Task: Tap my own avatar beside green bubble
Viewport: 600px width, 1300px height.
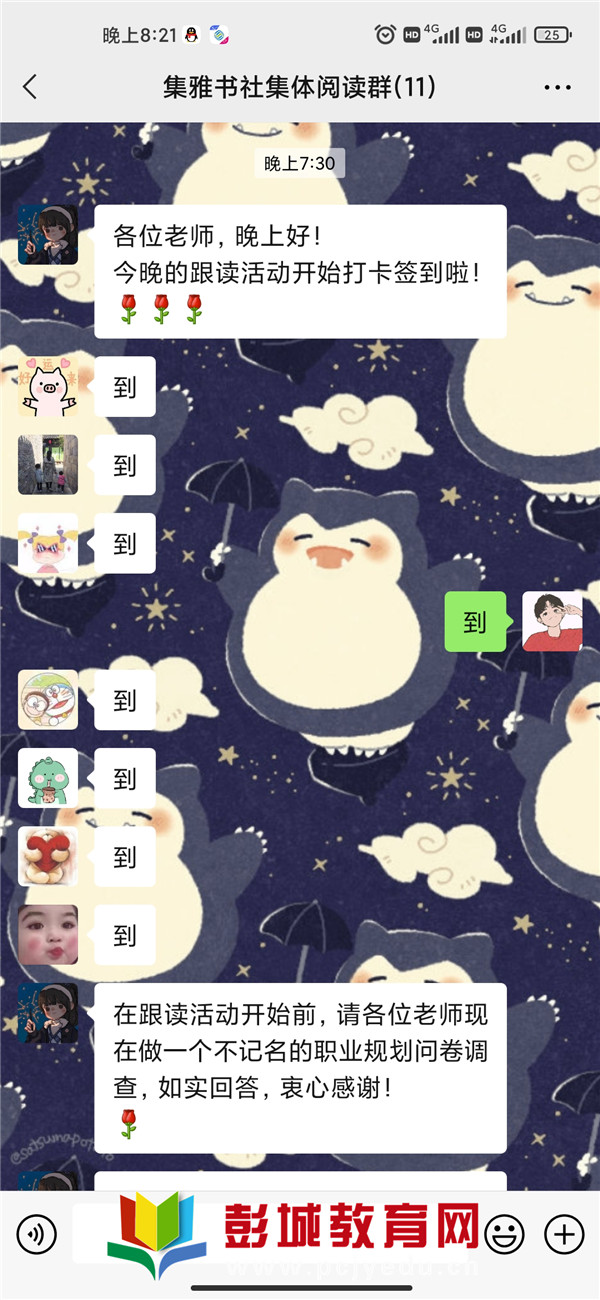Action: point(552,621)
